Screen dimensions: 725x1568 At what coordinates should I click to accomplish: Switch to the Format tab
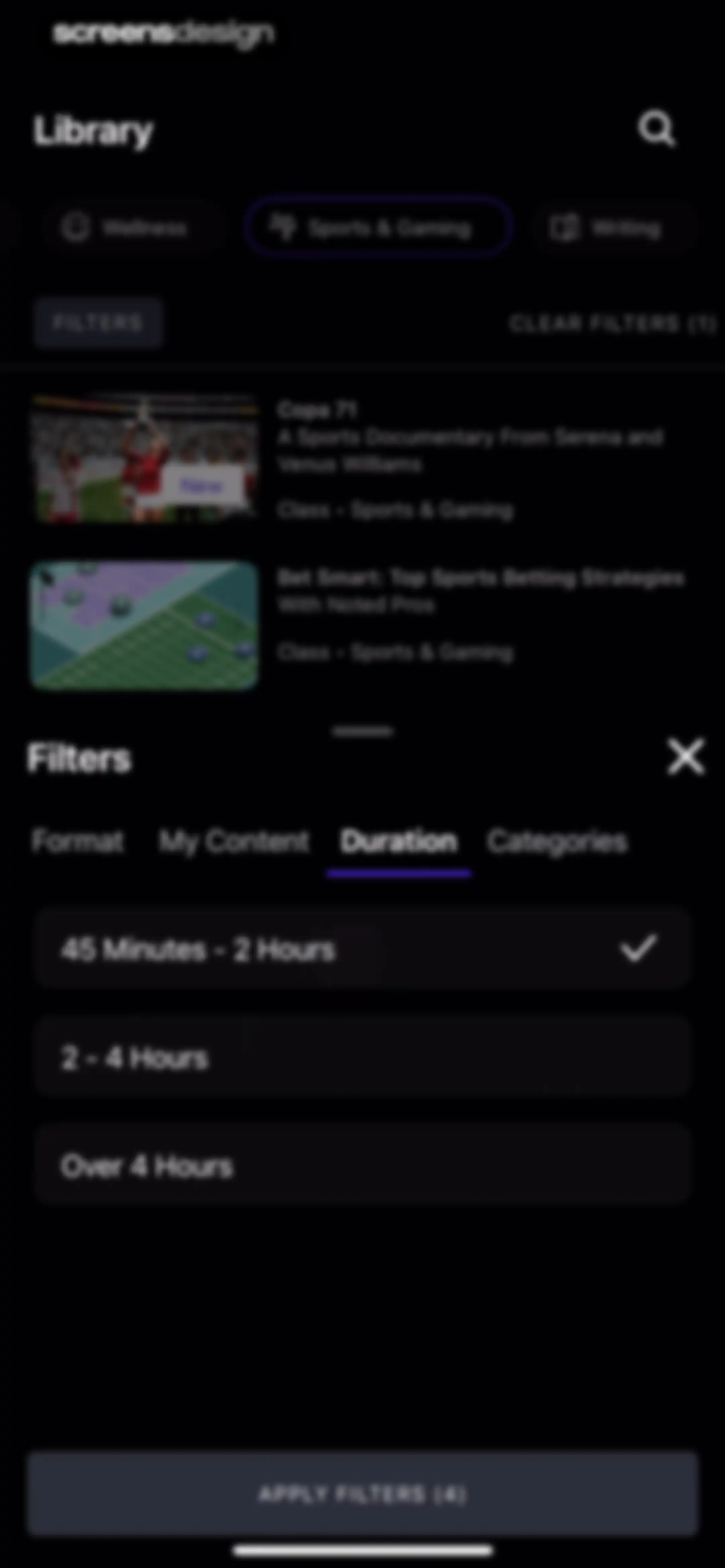coord(77,841)
